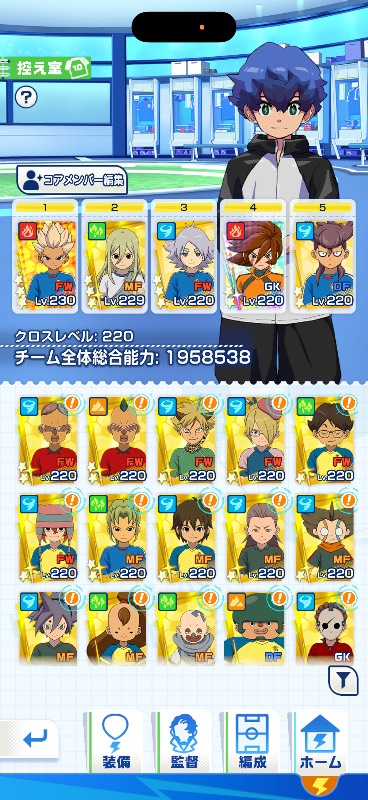The image size is (368, 800).
Task: Choose the eyepatch mask GK player card
Action: coord(324,628)
